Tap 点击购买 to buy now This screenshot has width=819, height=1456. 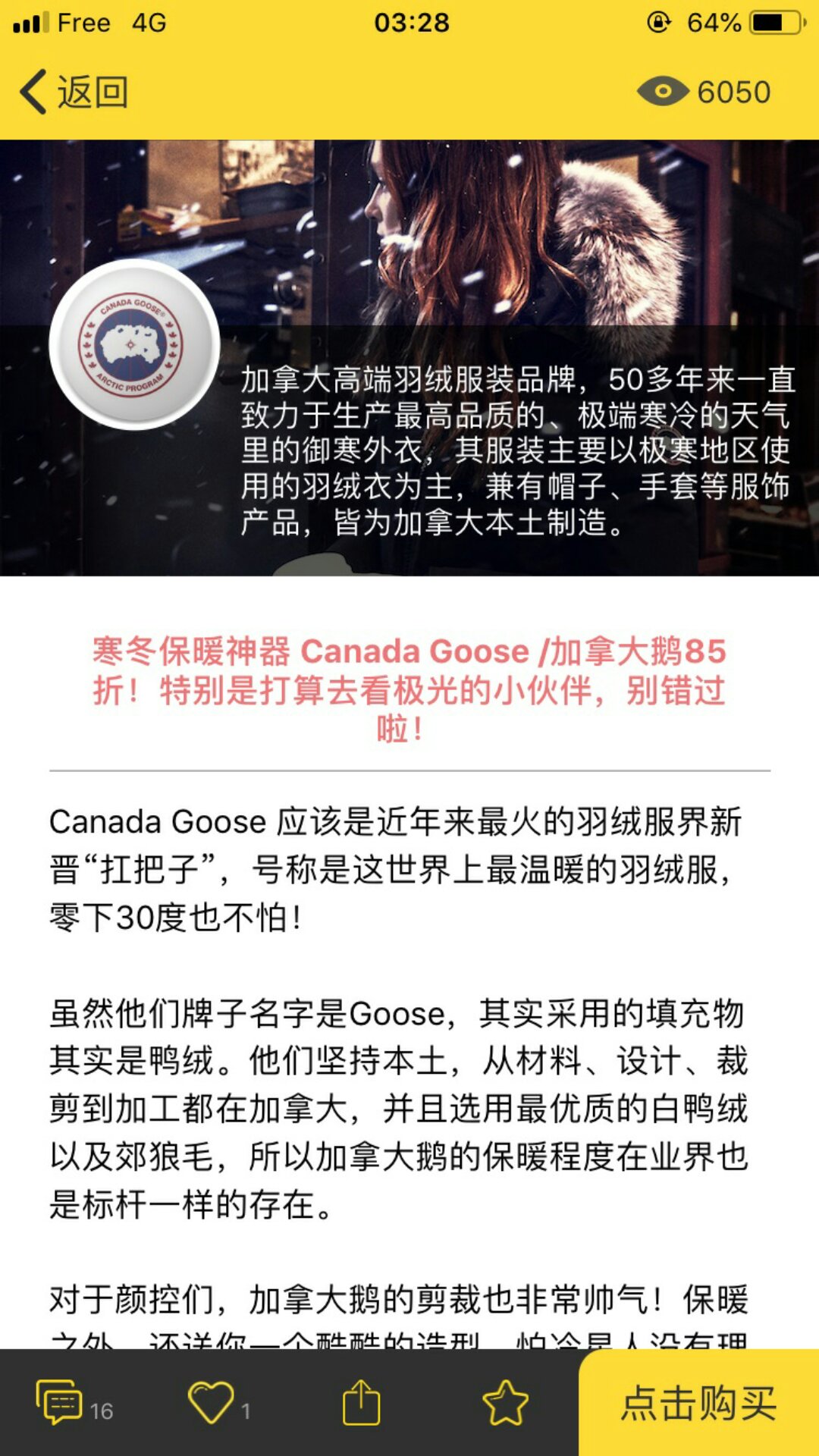[x=698, y=1402]
